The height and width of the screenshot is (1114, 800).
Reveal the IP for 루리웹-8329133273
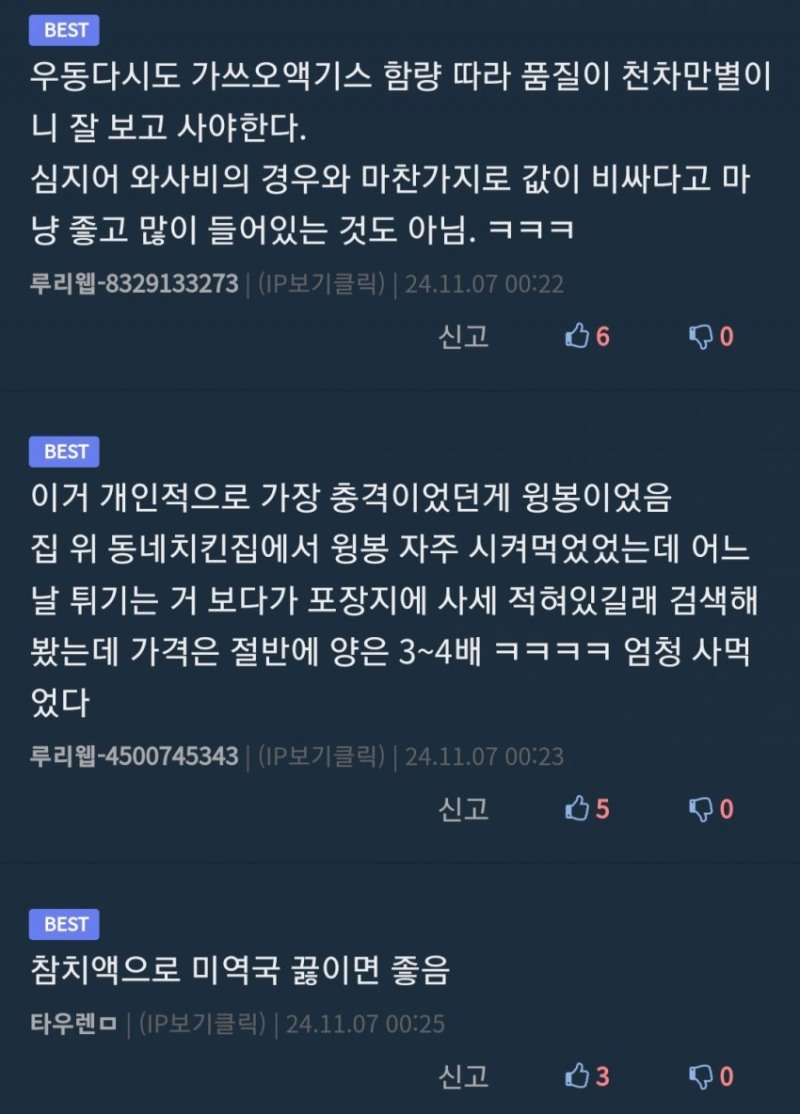point(321,284)
